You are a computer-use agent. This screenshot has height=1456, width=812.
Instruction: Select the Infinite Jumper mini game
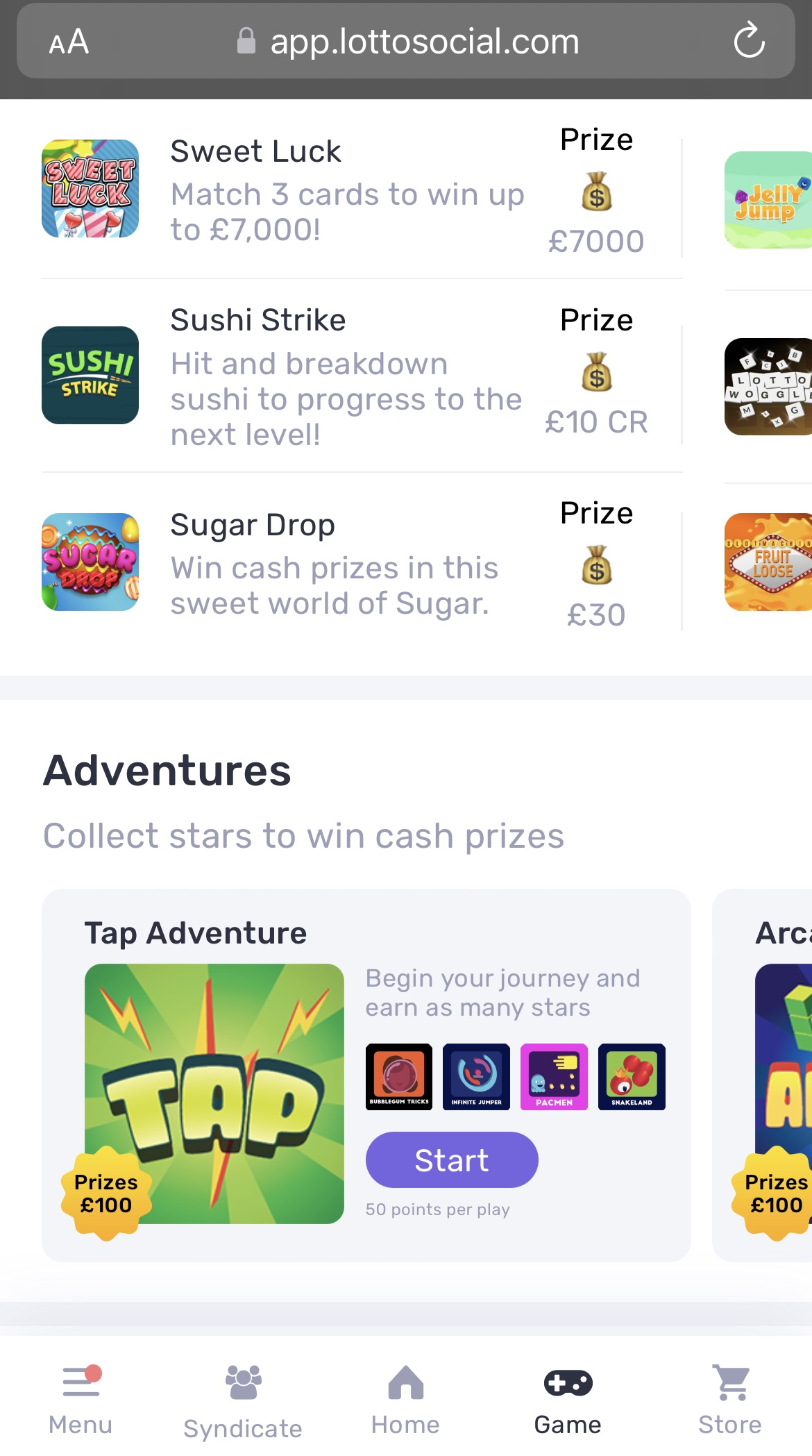tap(477, 1077)
